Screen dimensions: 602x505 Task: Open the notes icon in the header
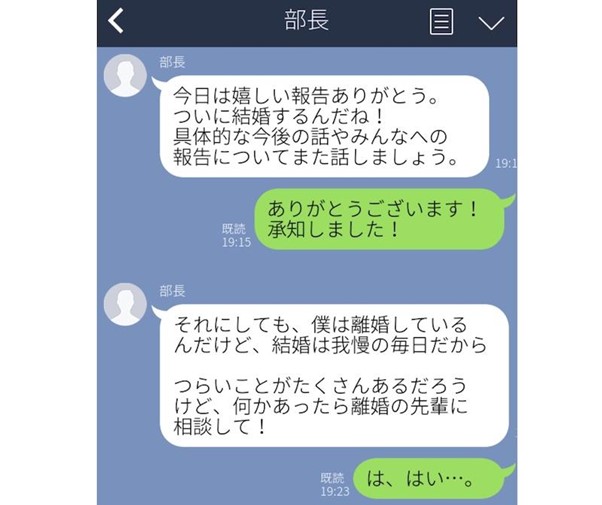[441, 22]
